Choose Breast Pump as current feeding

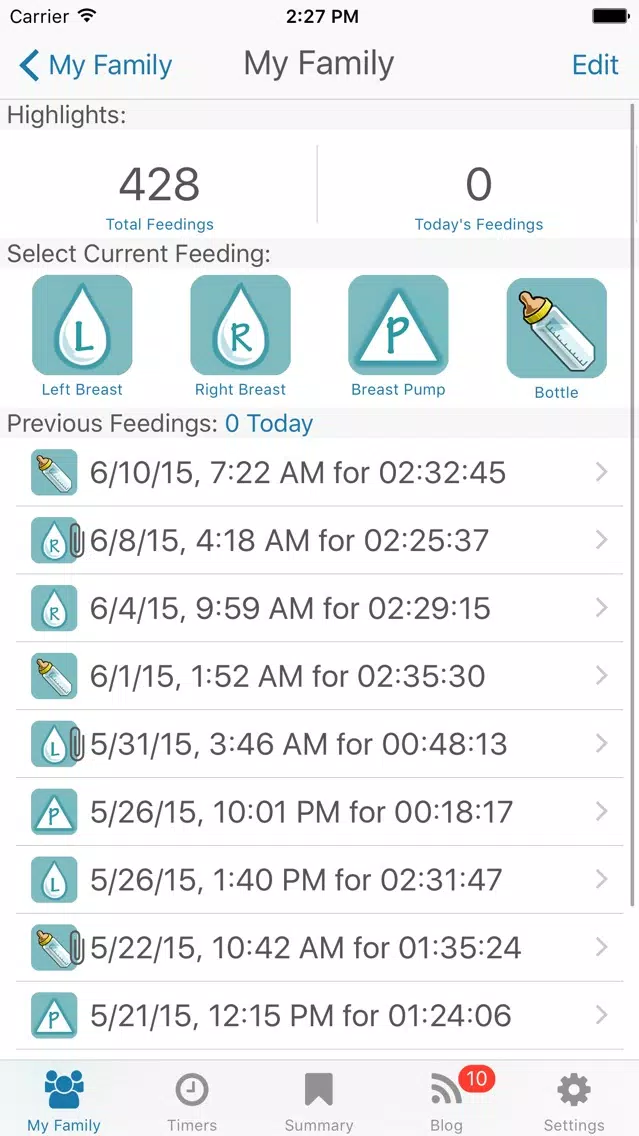[x=398, y=336]
